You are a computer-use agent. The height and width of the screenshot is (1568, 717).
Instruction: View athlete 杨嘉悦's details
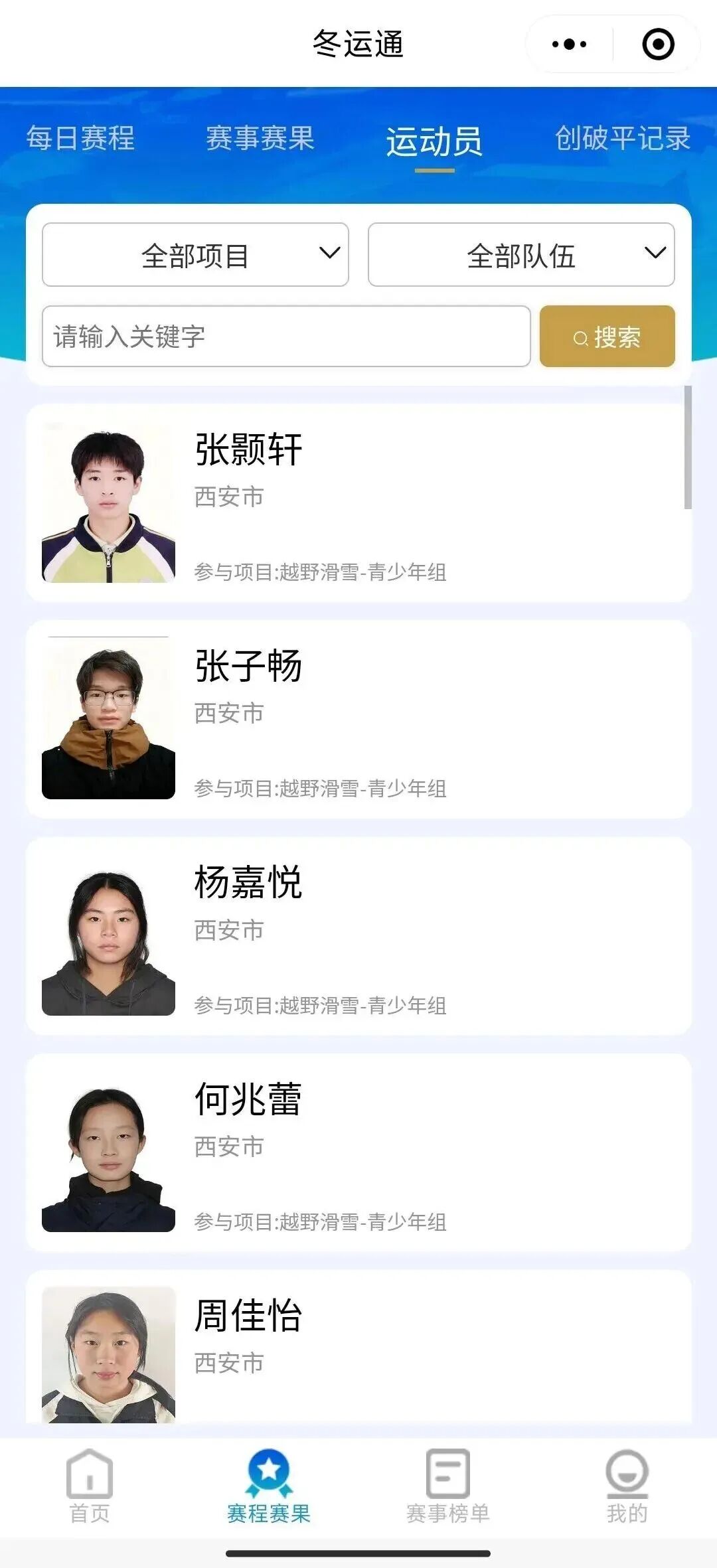tap(358, 935)
